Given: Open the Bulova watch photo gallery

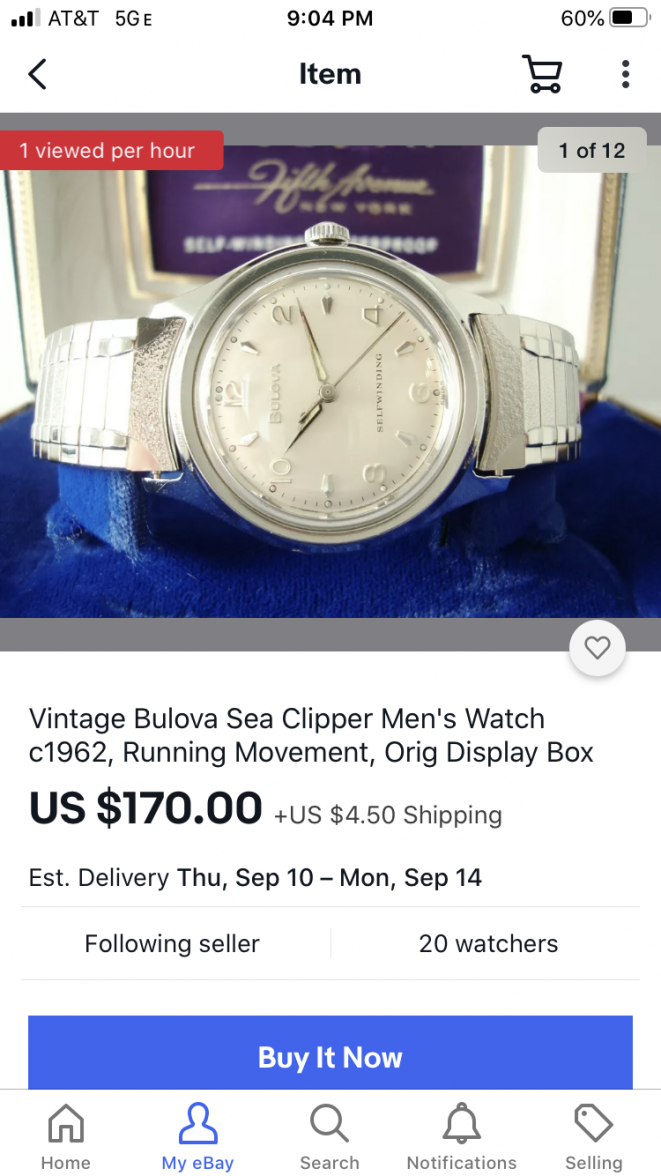Looking at the screenshot, I should point(330,380).
